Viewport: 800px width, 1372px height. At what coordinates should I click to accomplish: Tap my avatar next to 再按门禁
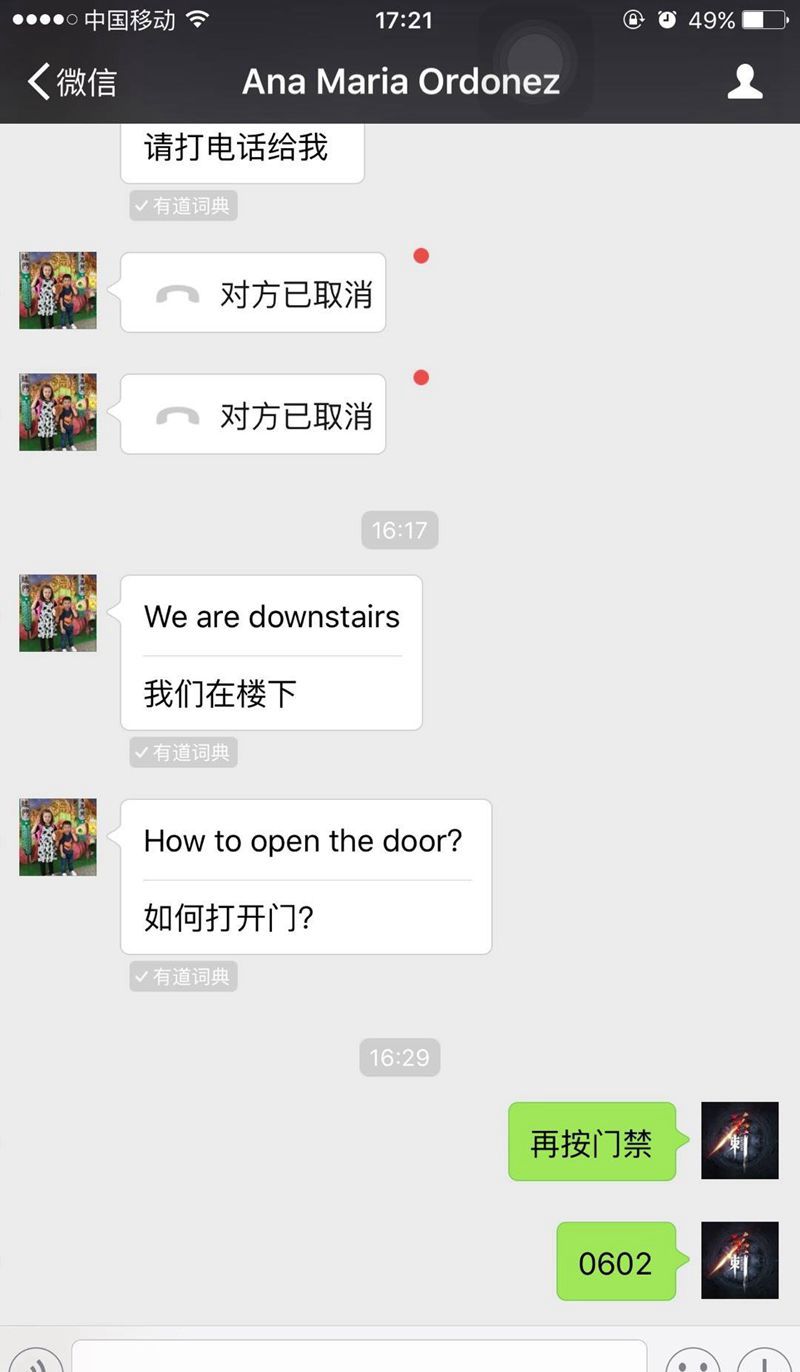(740, 1140)
